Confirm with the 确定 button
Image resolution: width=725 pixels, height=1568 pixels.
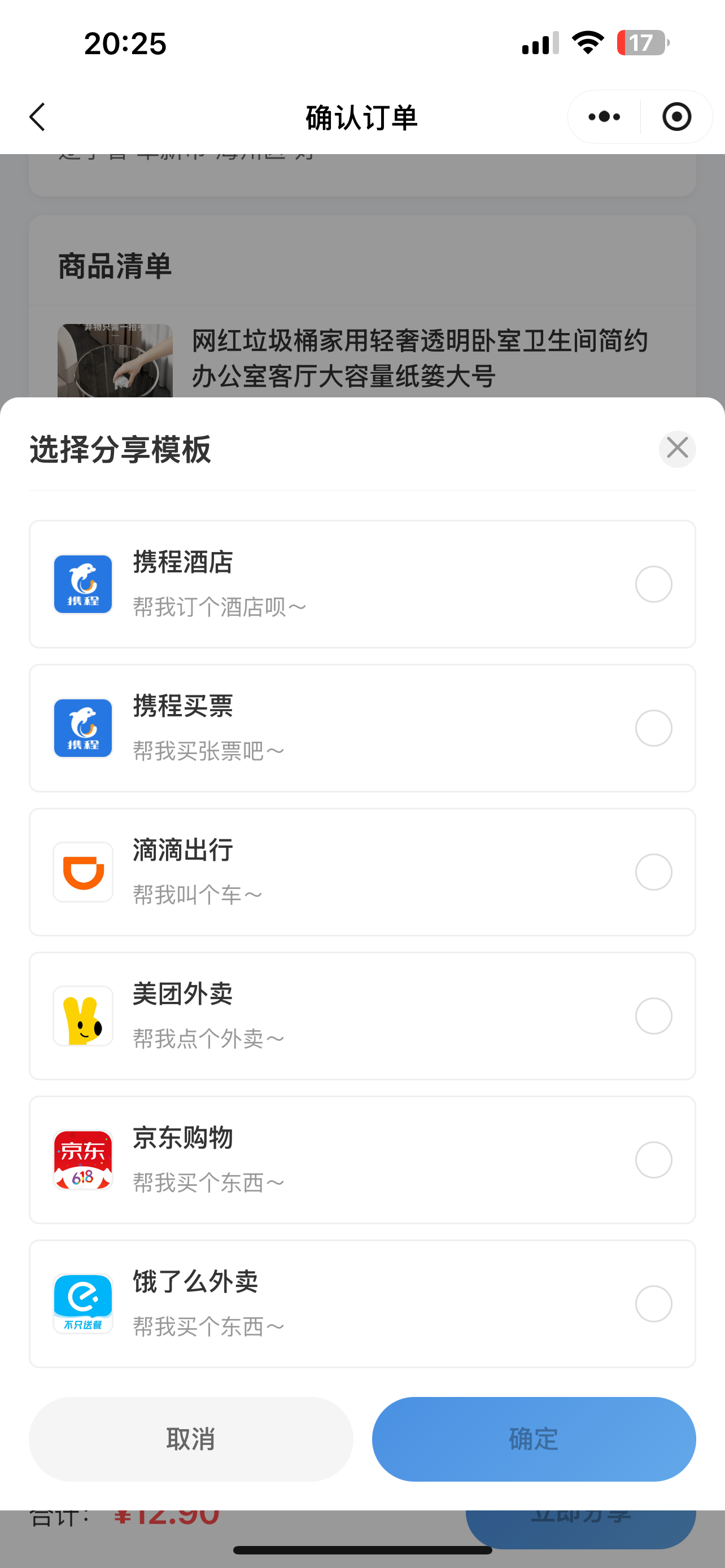coord(534,1439)
